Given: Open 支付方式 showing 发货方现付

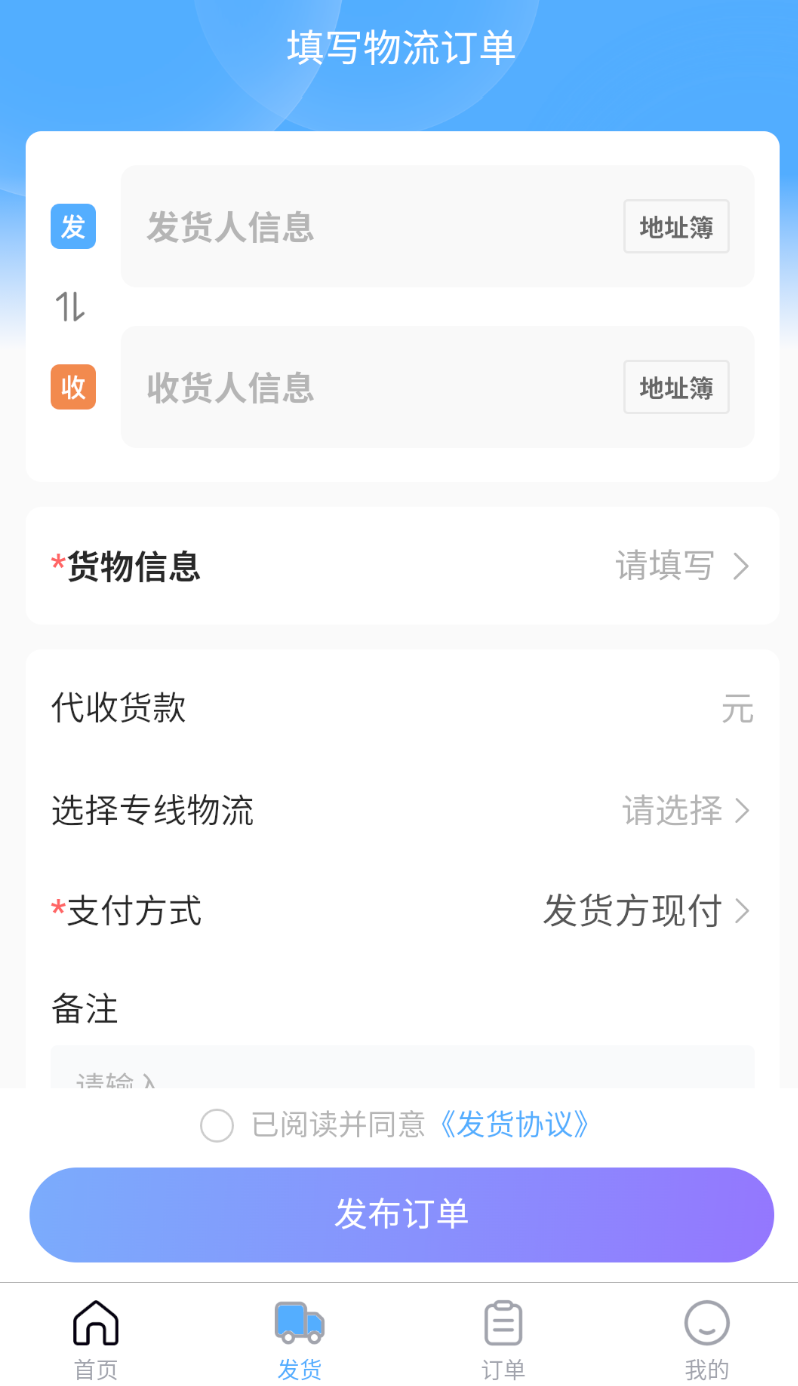Looking at the screenshot, I should [x=400, y=911].
